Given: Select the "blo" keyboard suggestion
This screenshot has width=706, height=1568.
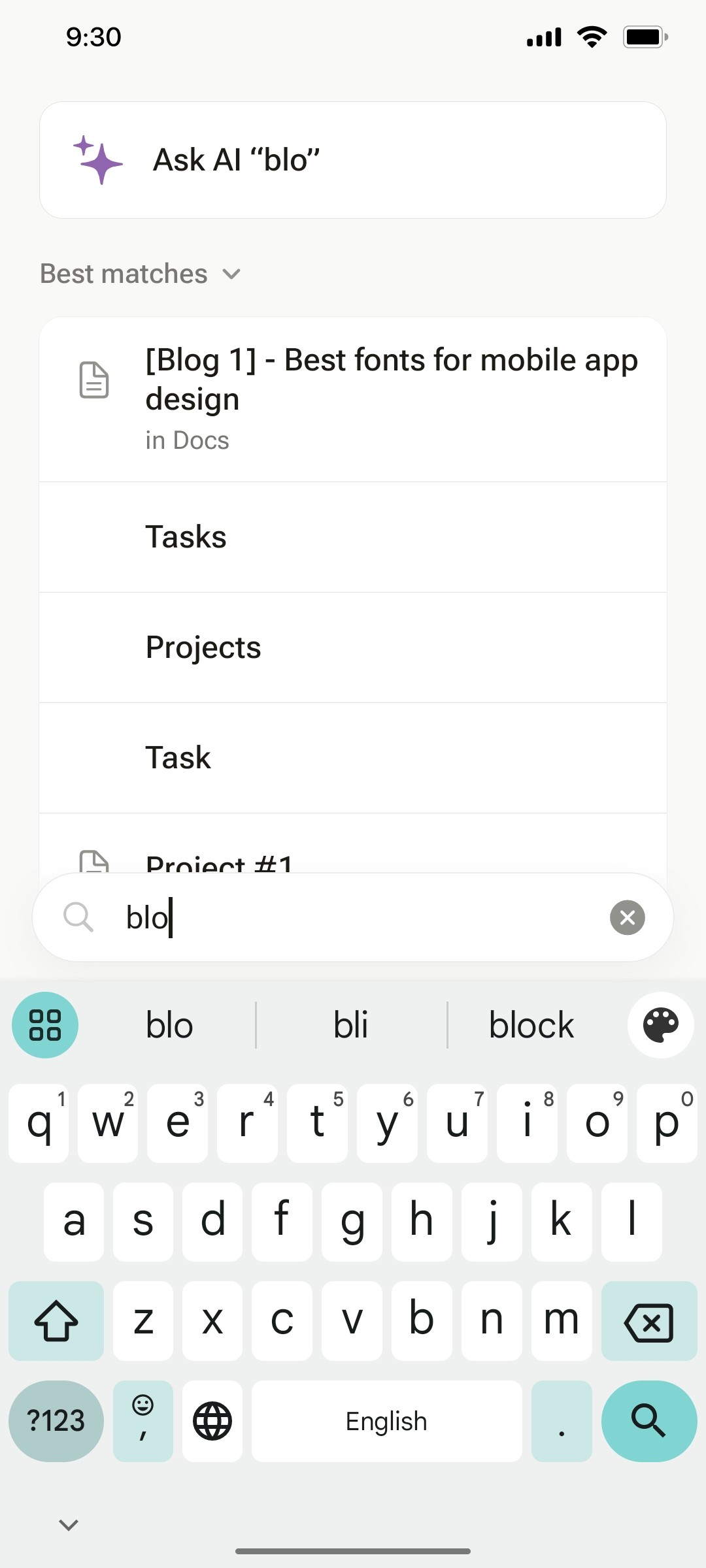Looking at the screenshot, I should pyautogui.click(x=169, y=1024).
